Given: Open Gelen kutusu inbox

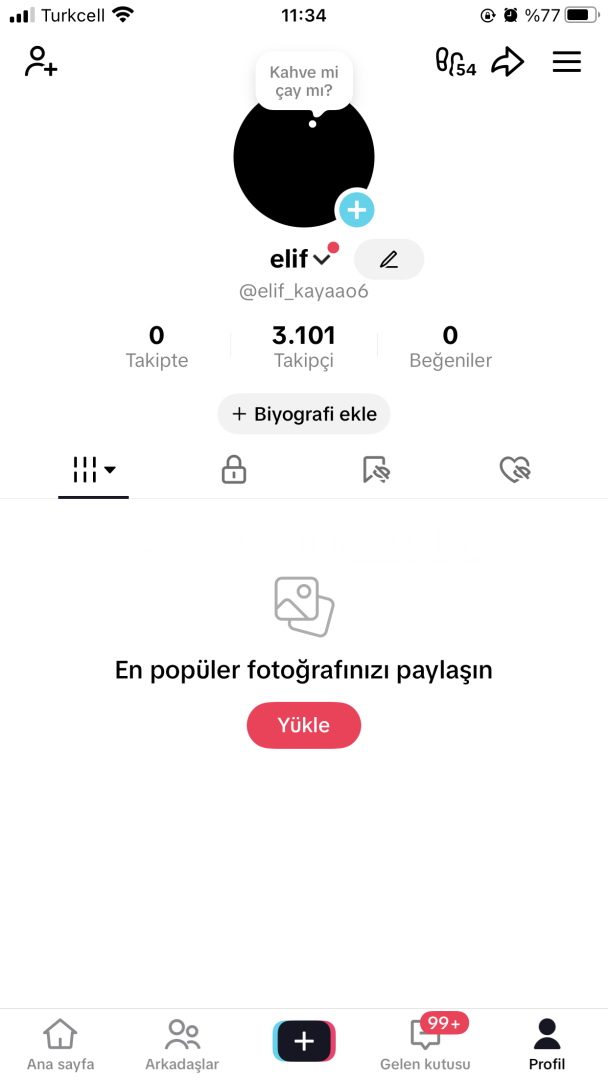Looking at the screenshot, I should pyautogui.click(x=426, y=1044).
